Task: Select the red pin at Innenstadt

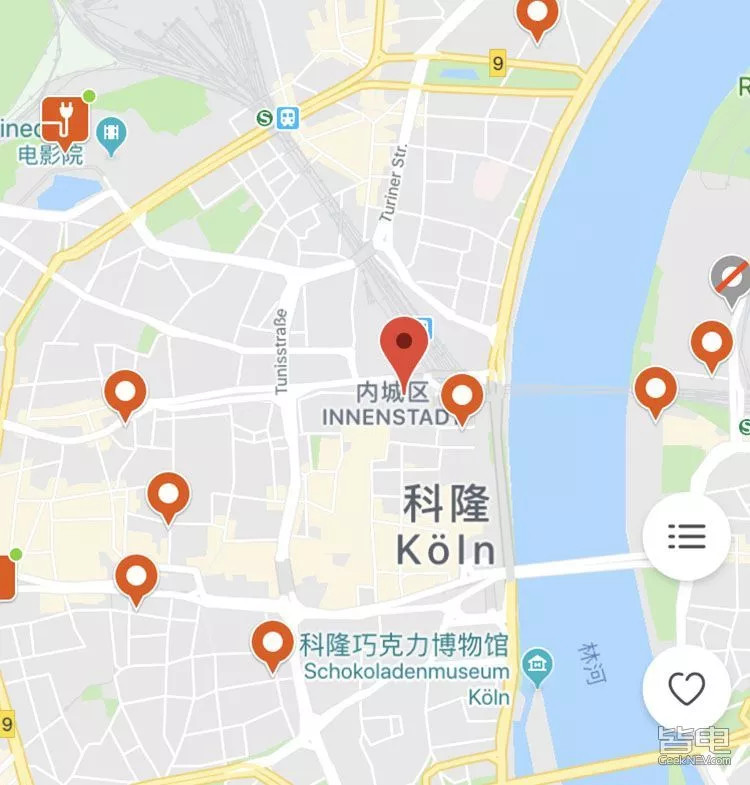Action: (404, 345)
